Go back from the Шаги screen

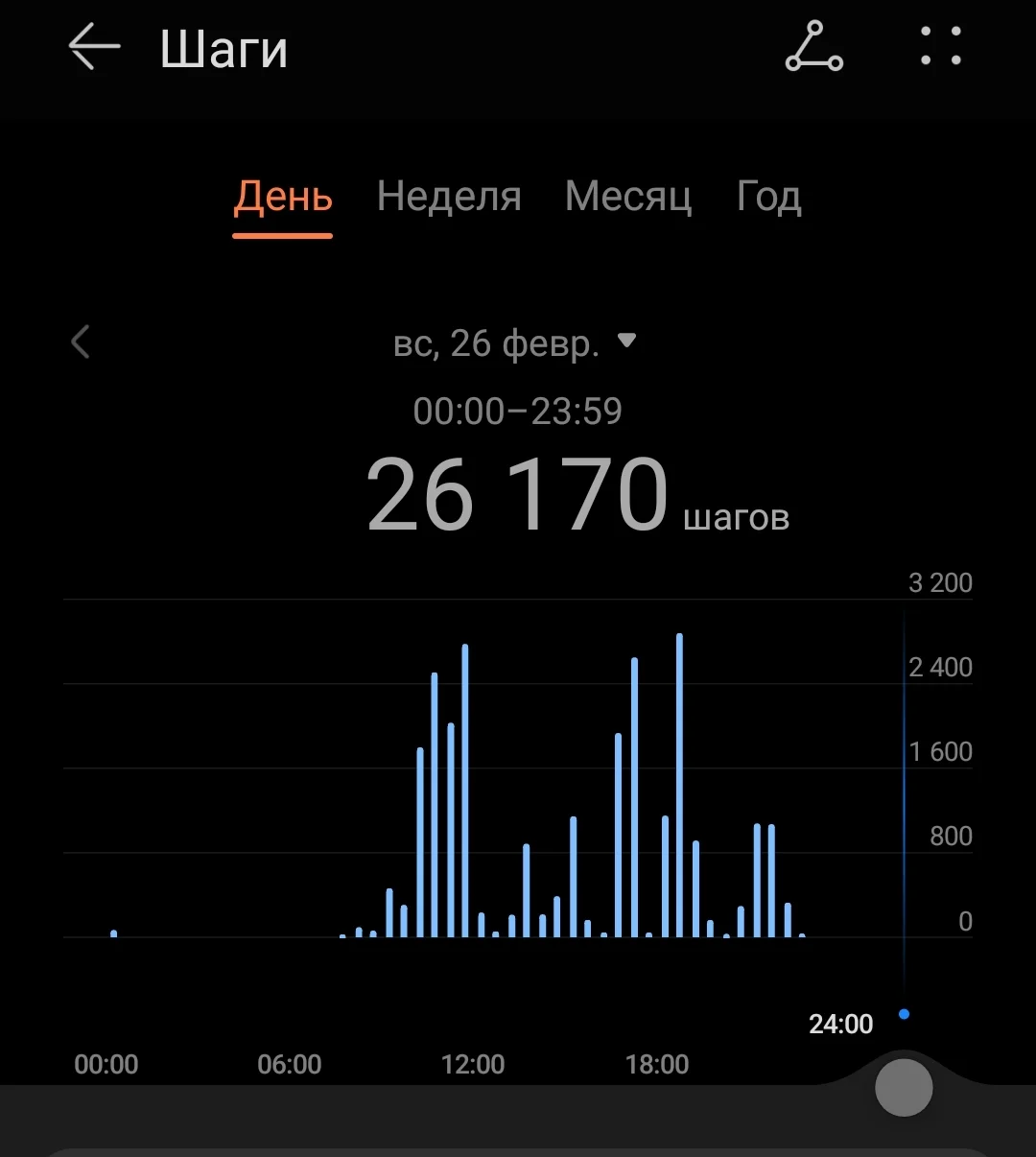point(94,47)
